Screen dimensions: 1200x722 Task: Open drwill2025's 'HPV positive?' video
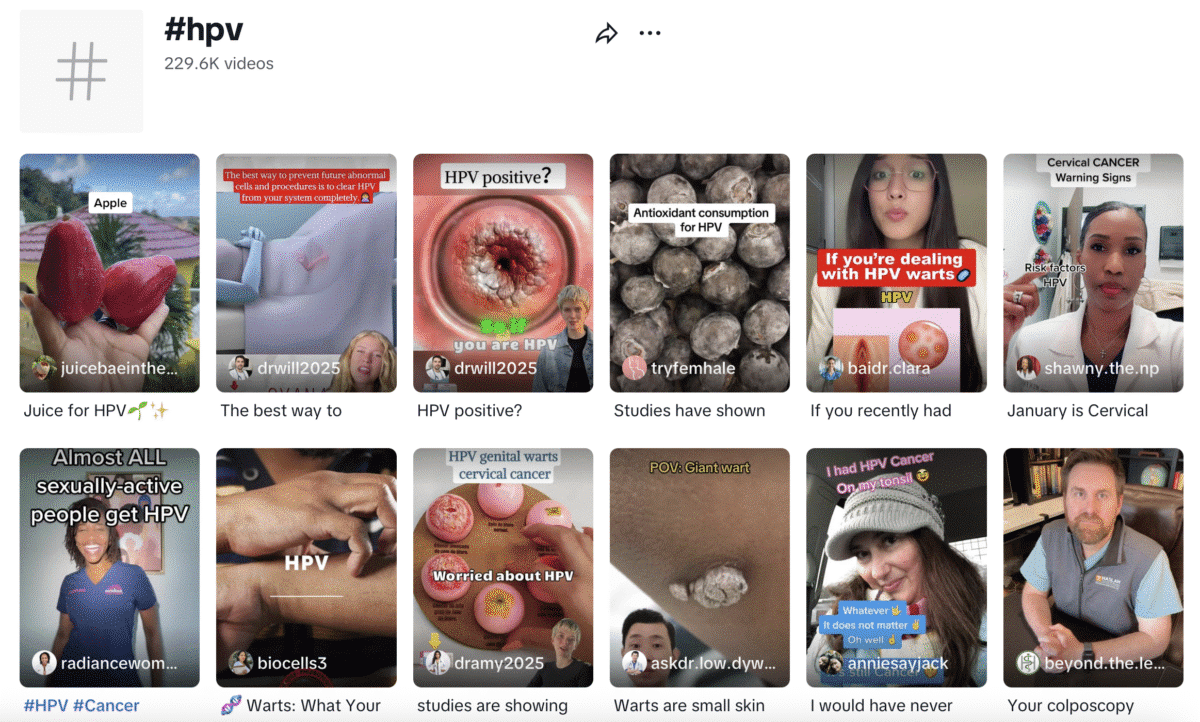[x=503, y=272]
